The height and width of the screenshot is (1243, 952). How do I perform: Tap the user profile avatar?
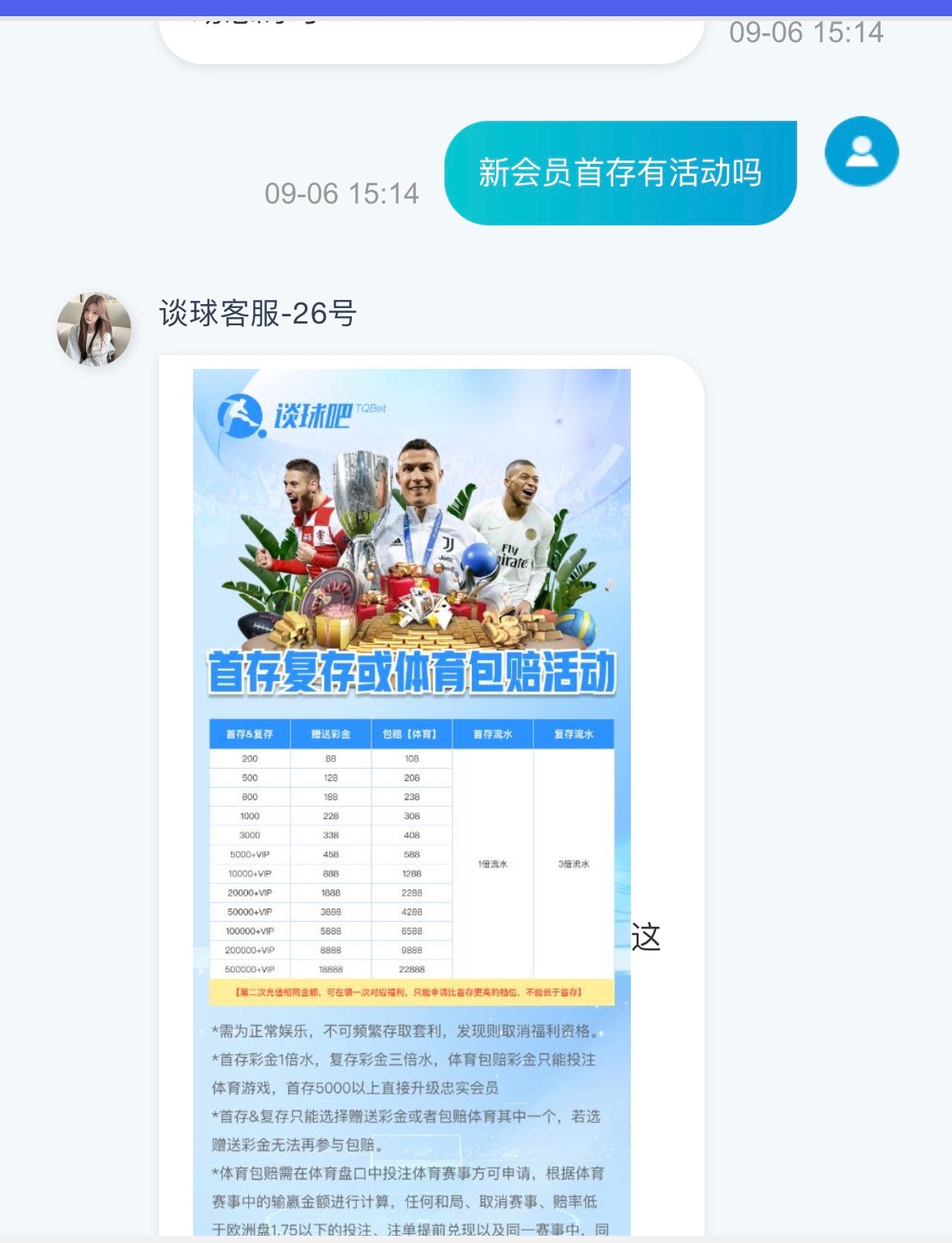click(x=861, y=152)
